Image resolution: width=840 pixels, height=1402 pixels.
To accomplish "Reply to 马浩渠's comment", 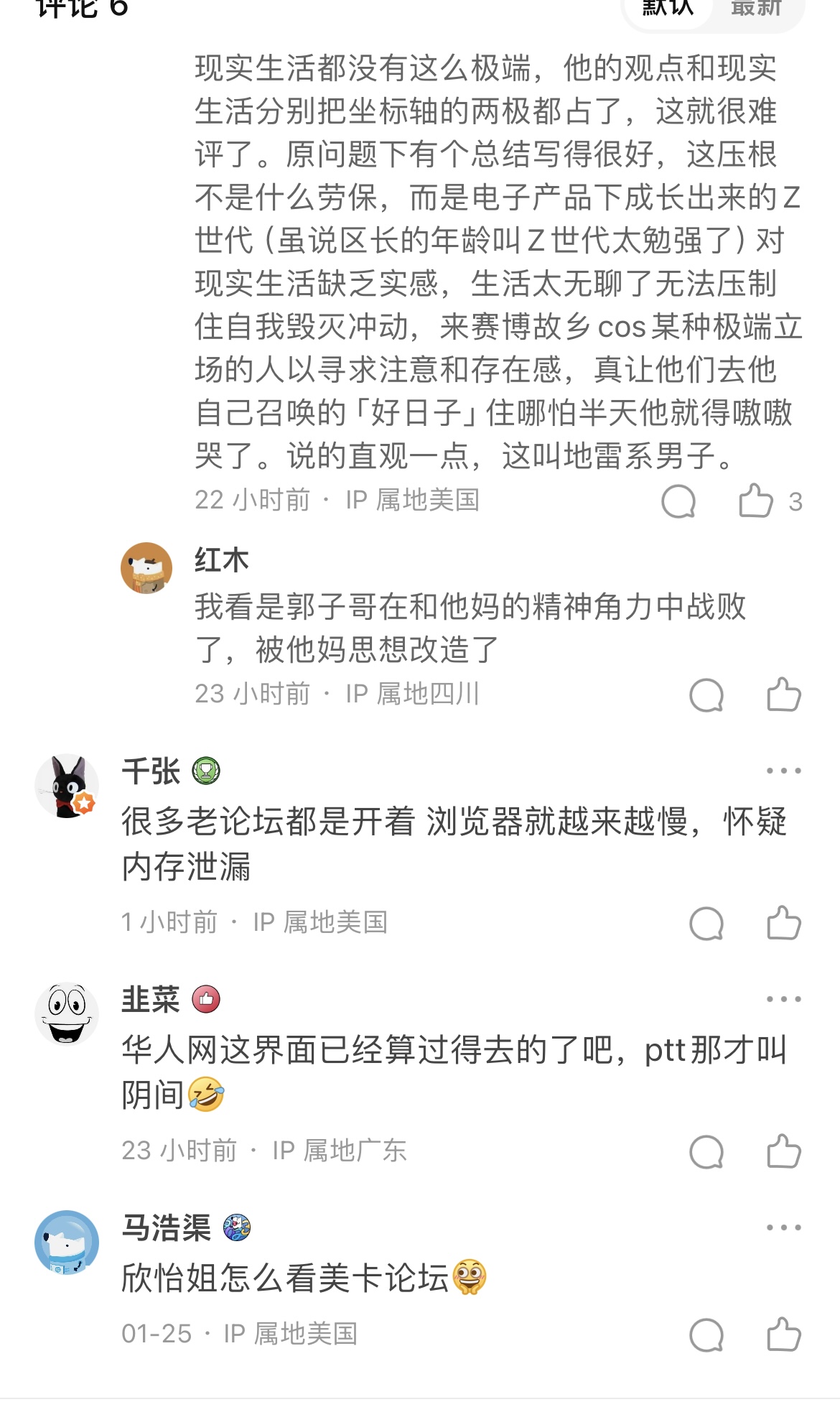I will click(x=706, y=1334).
